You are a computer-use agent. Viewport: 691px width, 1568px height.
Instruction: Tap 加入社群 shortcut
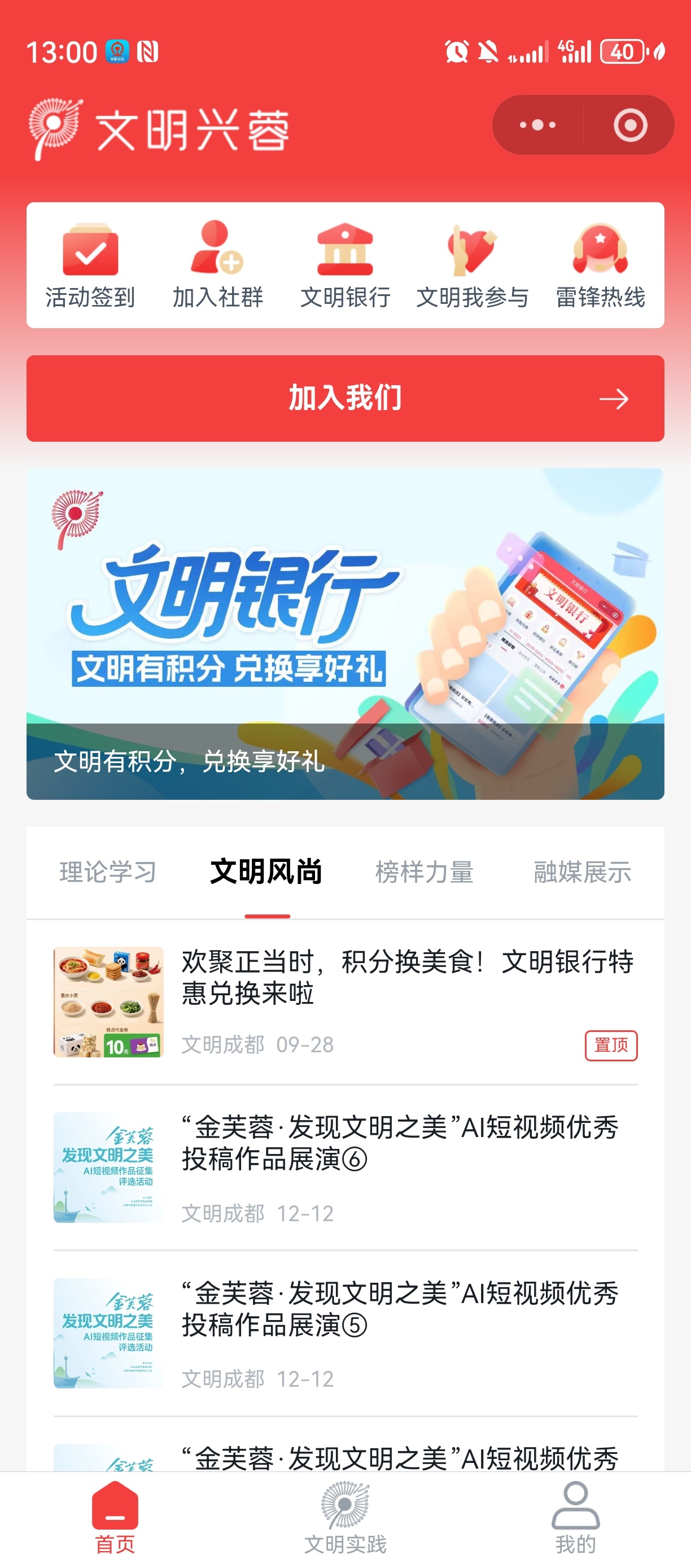[218, 266]
